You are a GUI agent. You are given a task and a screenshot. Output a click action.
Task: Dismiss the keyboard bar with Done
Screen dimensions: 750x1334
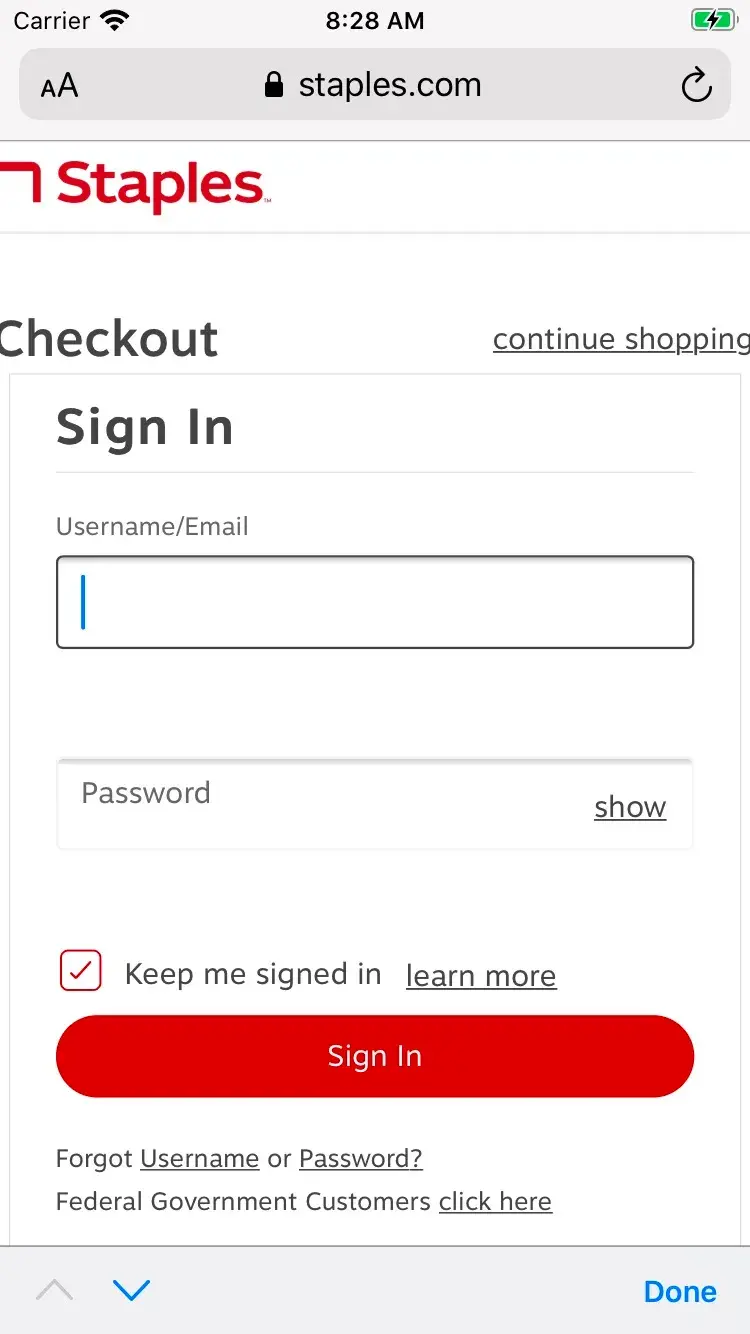pos(680,1291)
